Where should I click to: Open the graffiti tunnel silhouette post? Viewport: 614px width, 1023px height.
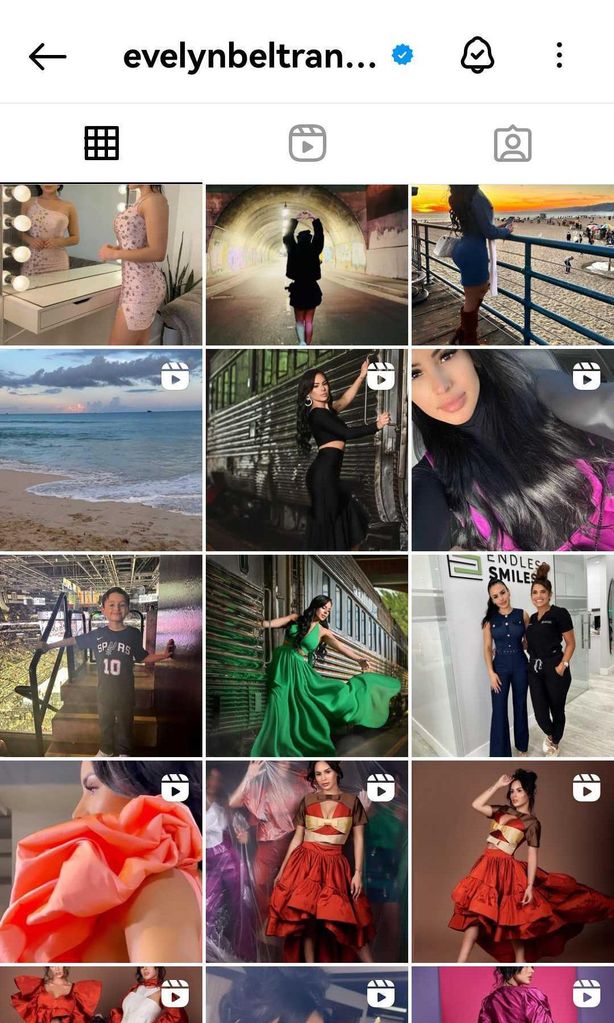[306, 265]
